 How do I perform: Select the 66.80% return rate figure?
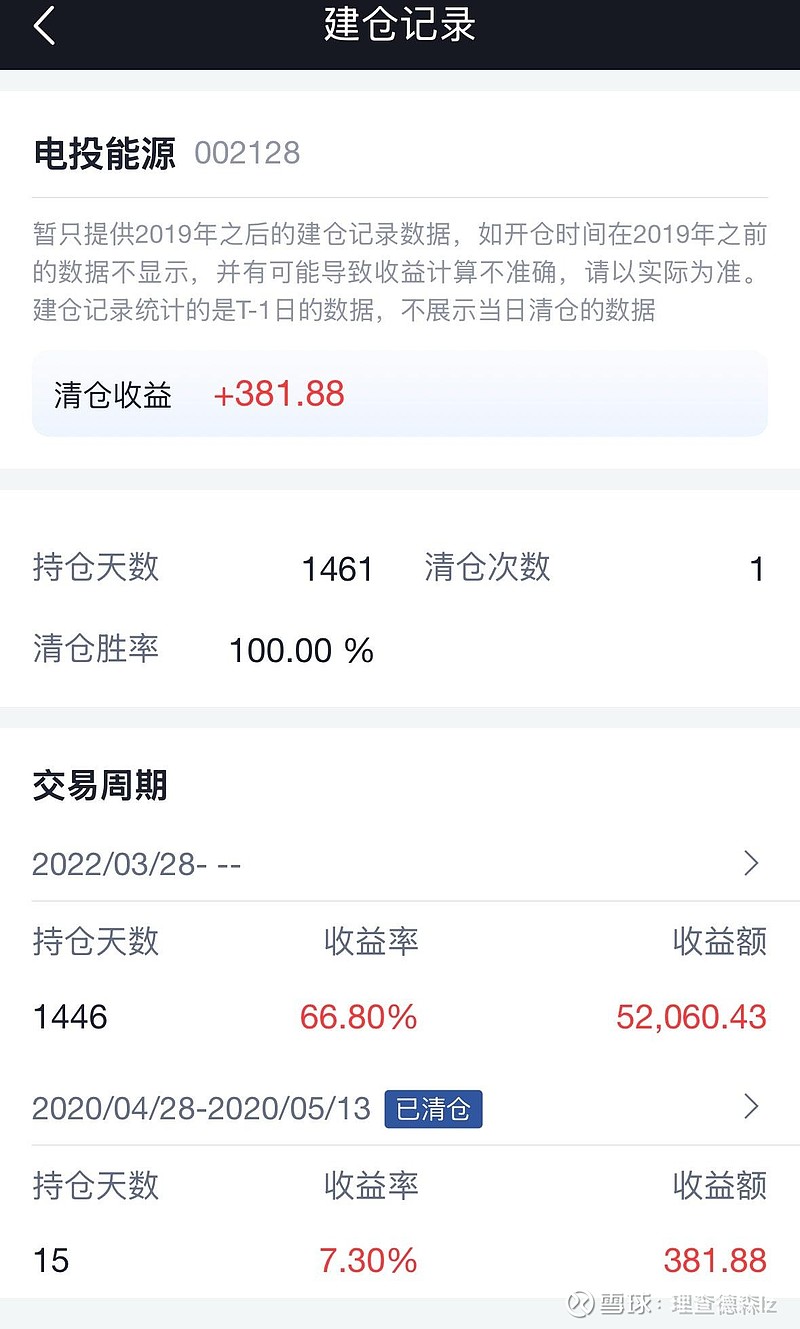click(357, 1017)
